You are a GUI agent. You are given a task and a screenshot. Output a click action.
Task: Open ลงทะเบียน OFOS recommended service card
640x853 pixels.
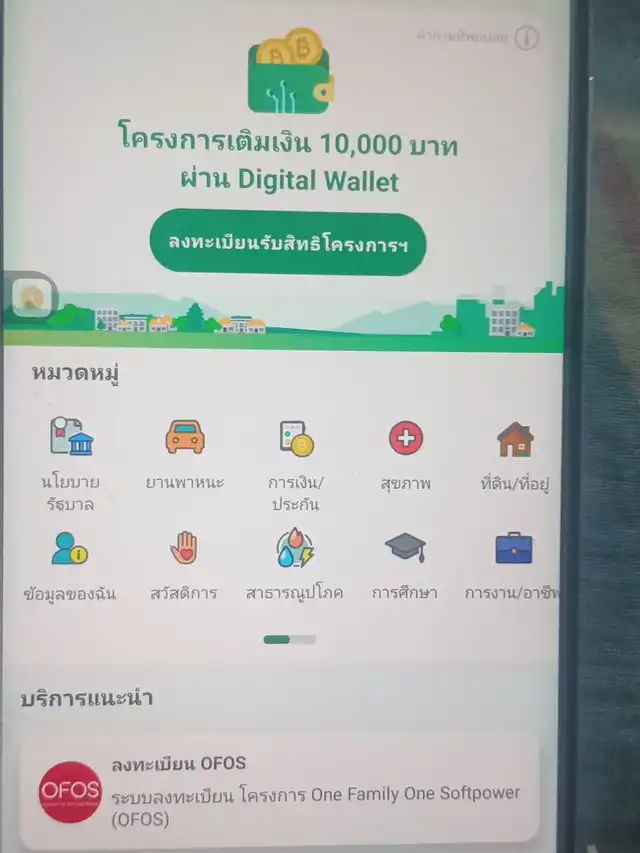coord(280,791)
